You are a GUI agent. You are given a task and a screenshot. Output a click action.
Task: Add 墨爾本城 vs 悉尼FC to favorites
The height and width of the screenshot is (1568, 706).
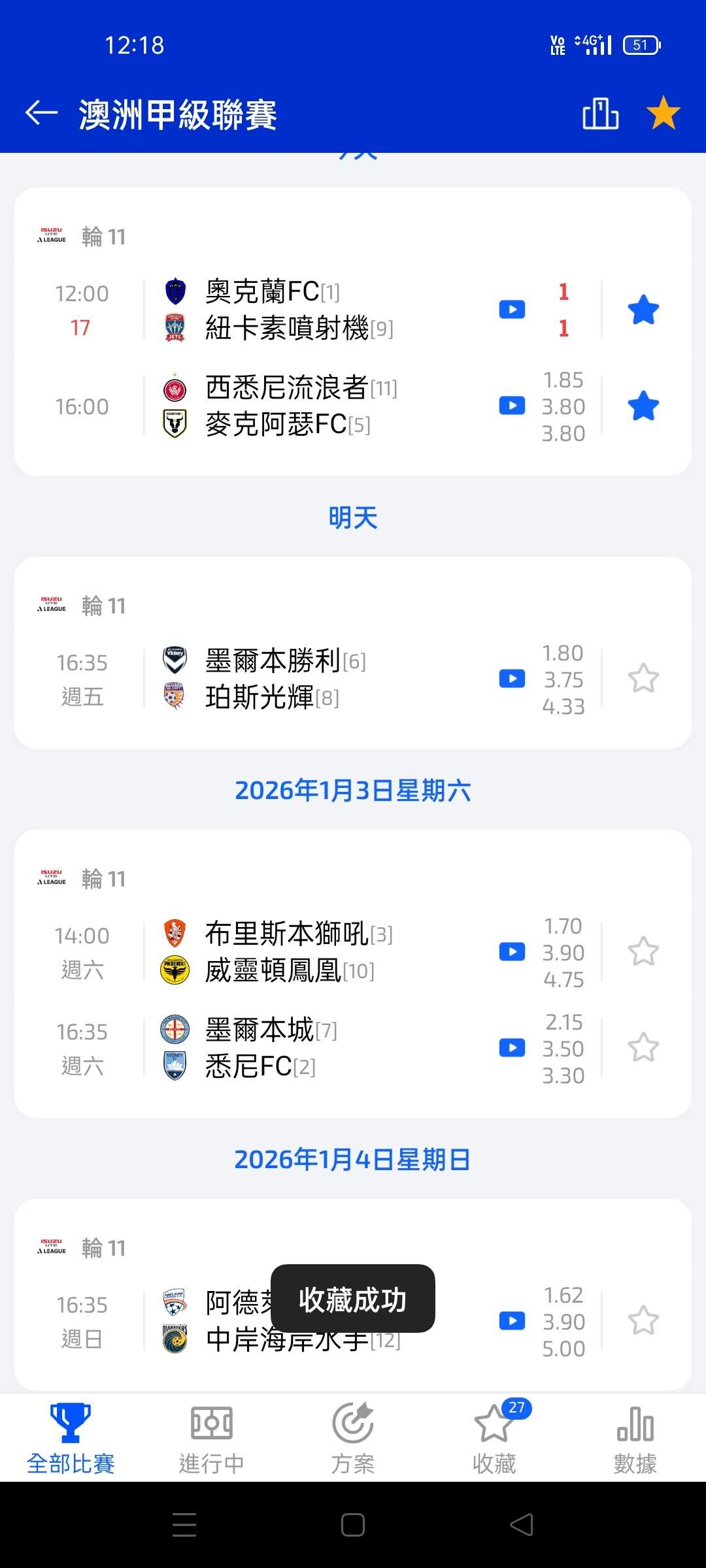point(643,1048)
